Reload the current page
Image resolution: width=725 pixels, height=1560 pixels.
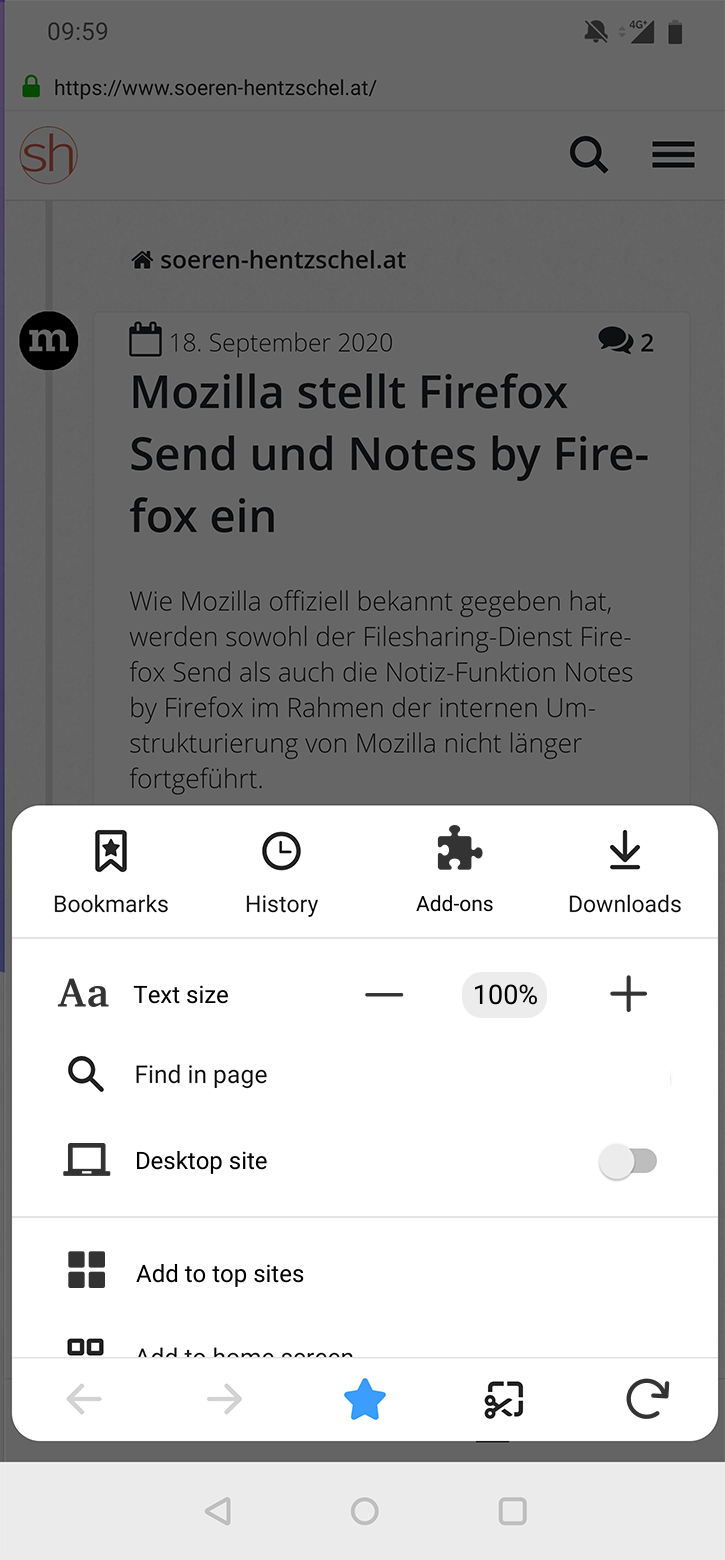point(646,1400)
